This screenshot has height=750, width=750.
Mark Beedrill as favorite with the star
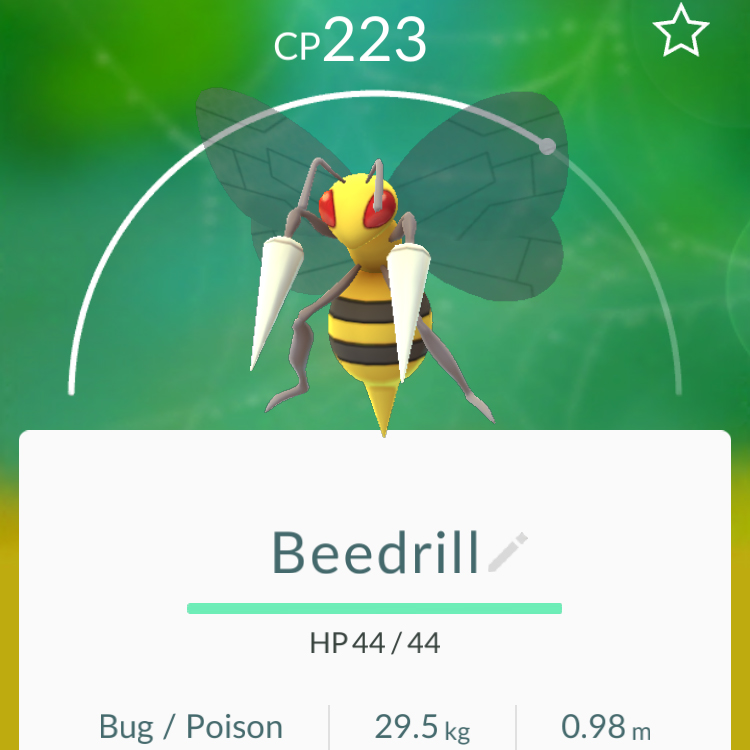click(681, 32)
